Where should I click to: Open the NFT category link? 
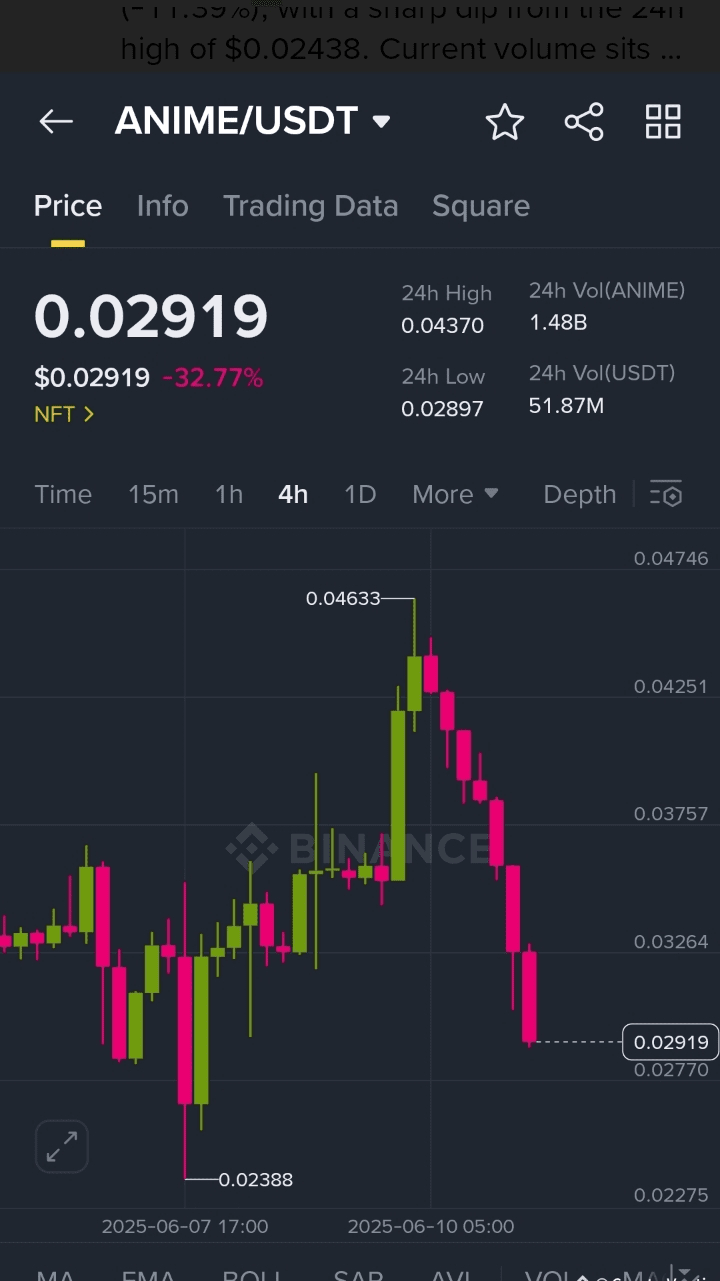point(64,414)
